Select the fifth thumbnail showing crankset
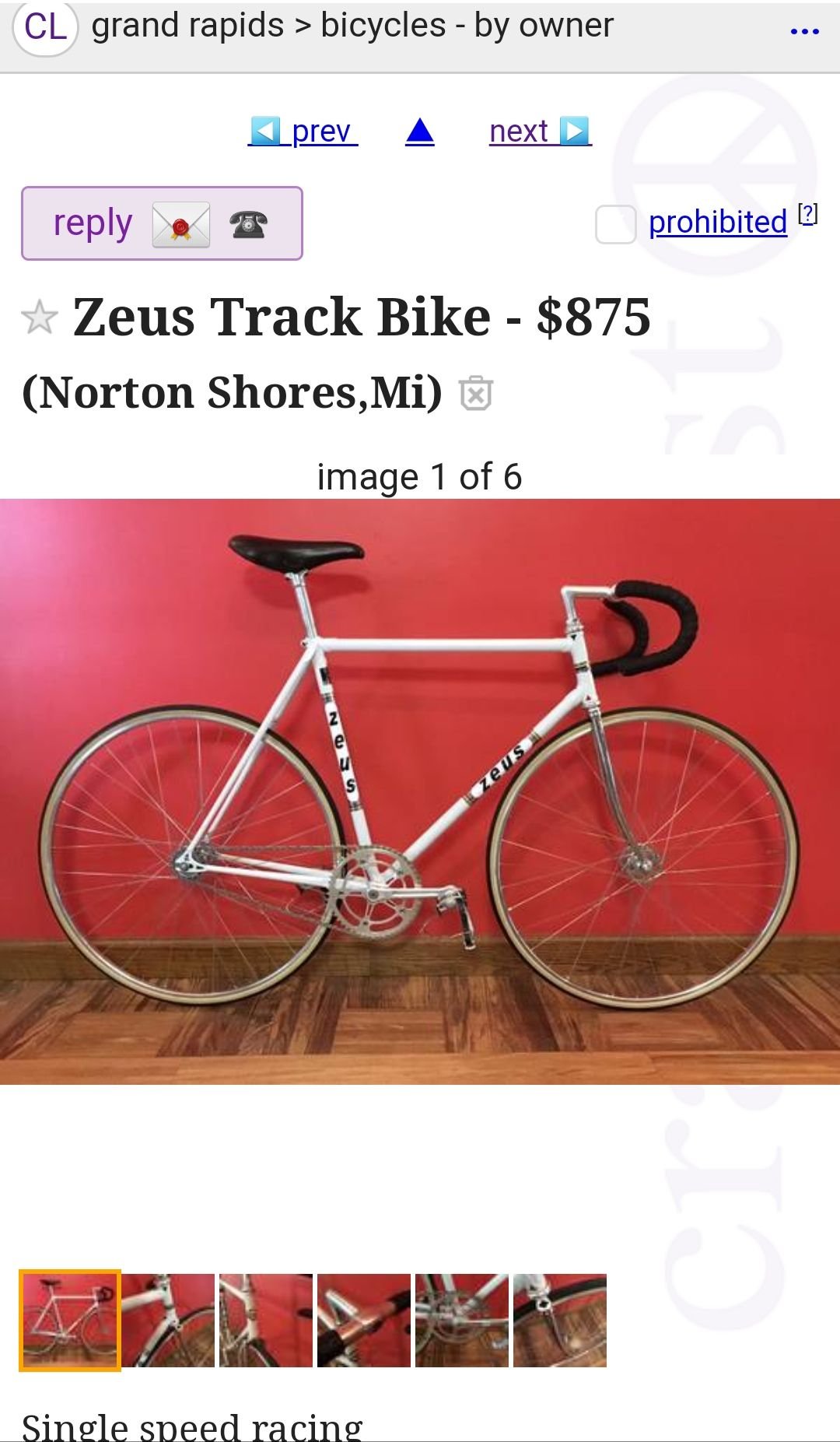This screenshot has width=840, height=1442. 462,1321
